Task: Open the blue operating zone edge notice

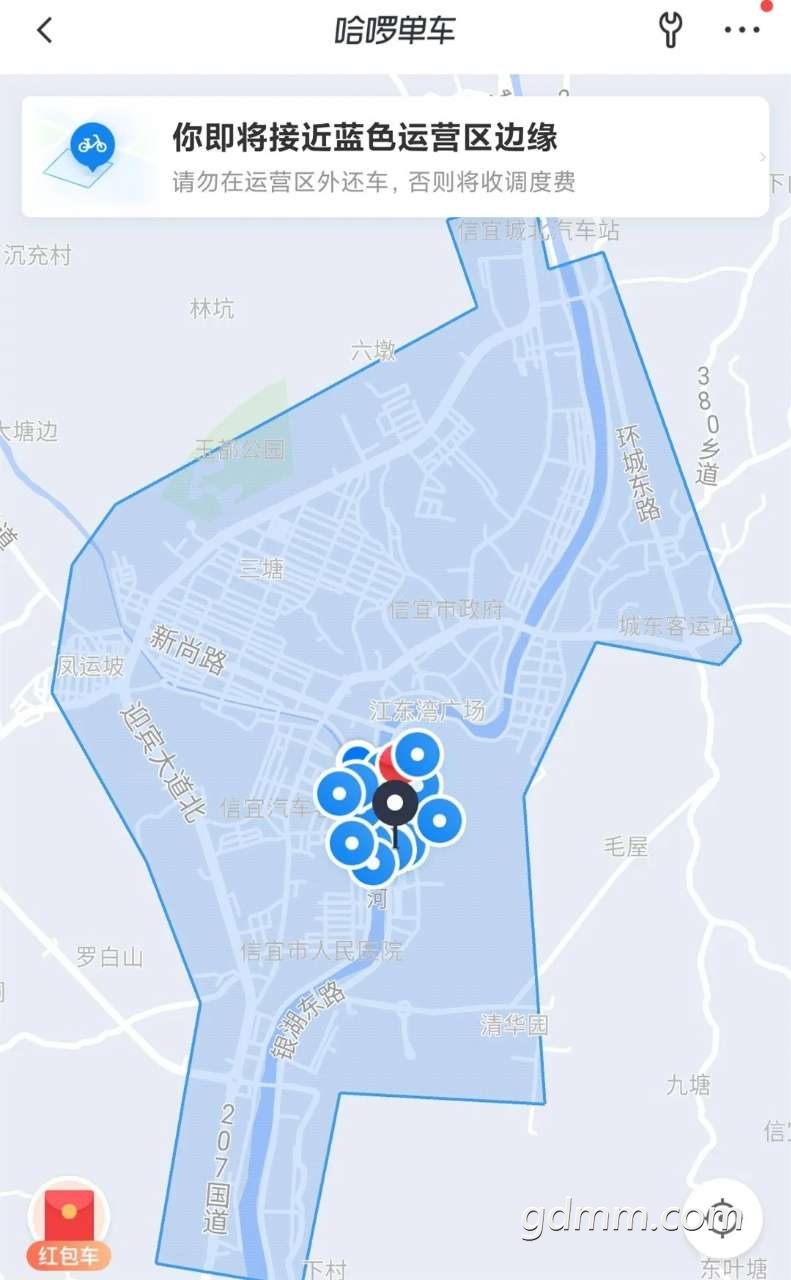Action: 395,157
